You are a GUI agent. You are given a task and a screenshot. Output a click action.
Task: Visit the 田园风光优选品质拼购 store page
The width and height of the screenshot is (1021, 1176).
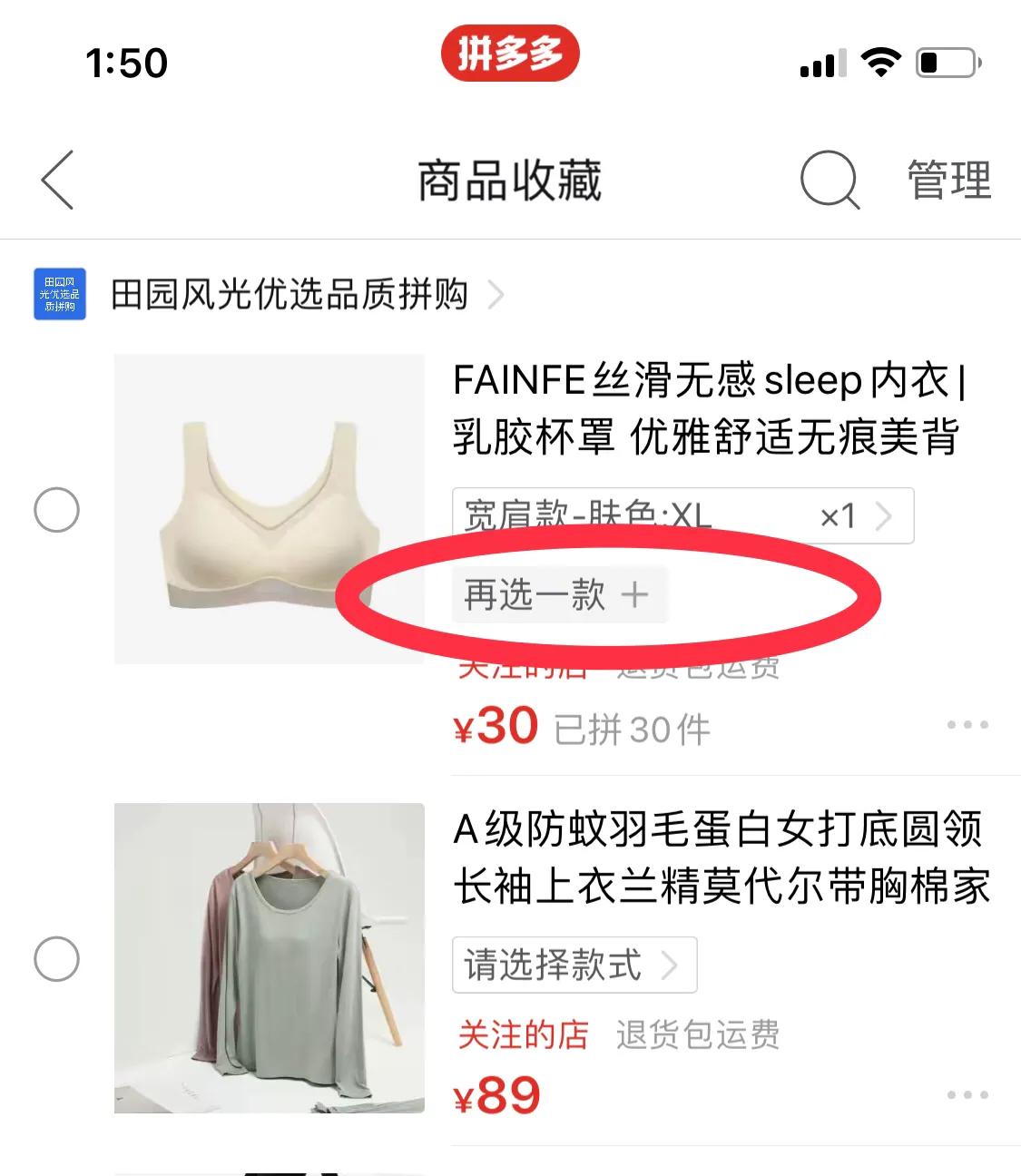tap(289, 294)
